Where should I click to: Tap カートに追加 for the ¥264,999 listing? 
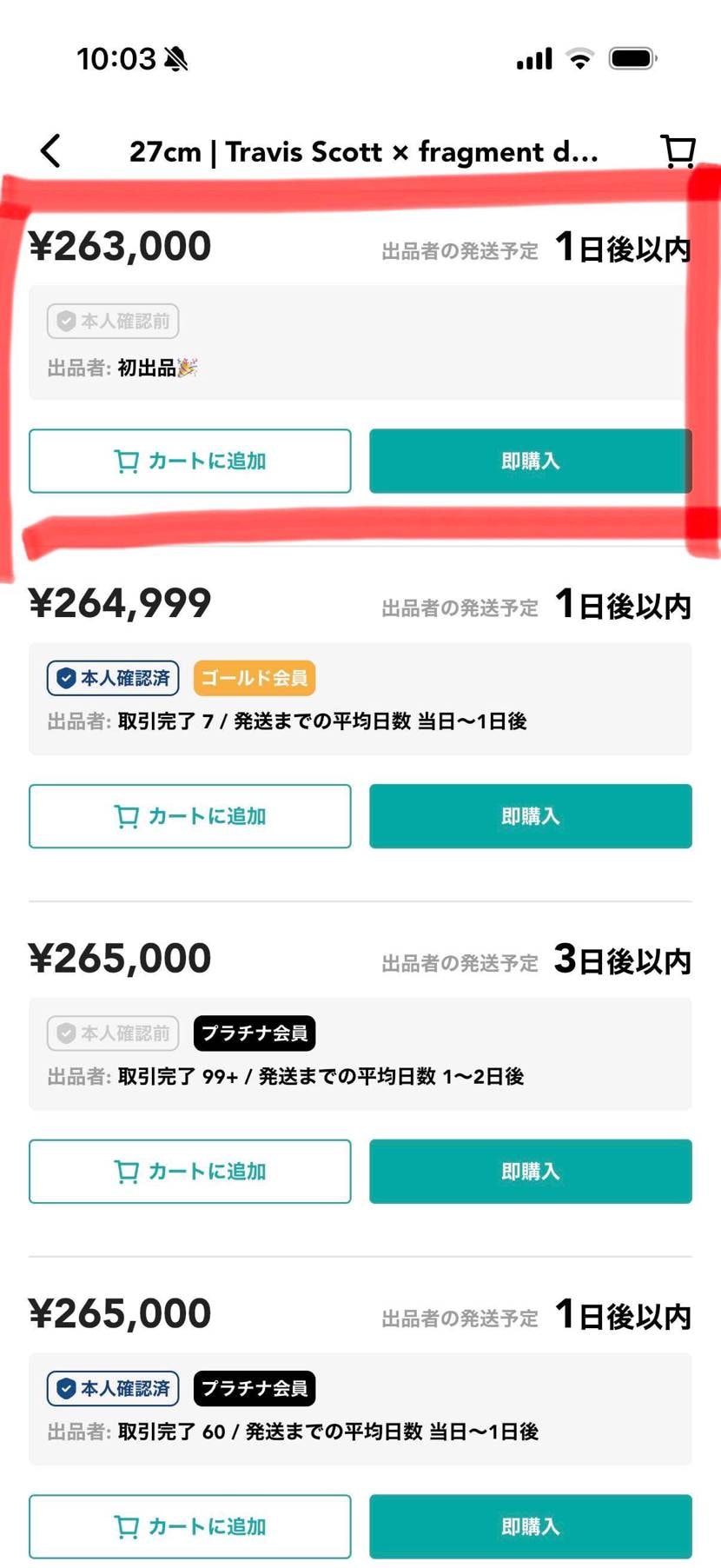[x=189, y=816]
